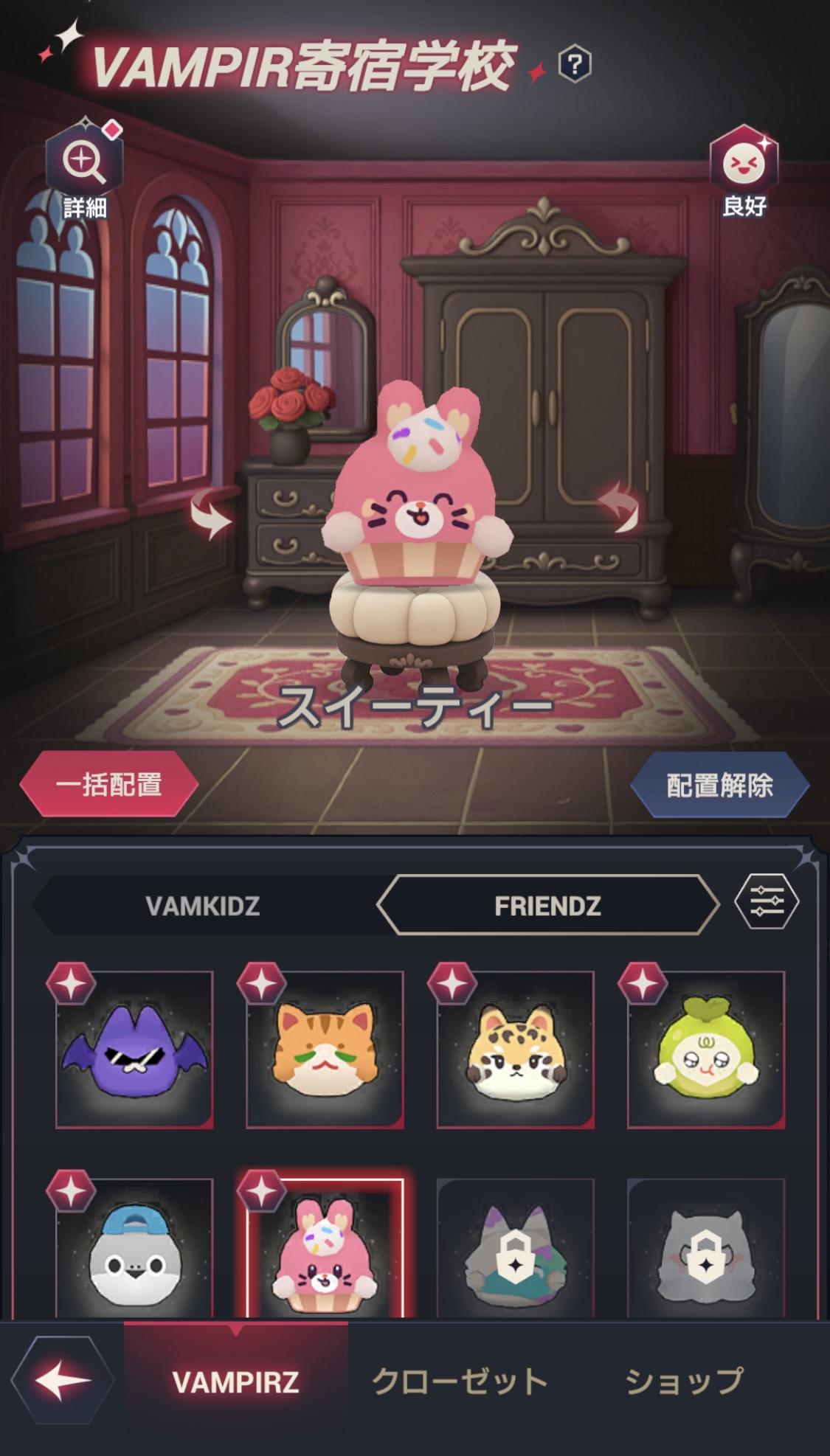Tap the 良好 mood status icon
This screenshot has width=830, height=1456.
[x=744, y=163]
